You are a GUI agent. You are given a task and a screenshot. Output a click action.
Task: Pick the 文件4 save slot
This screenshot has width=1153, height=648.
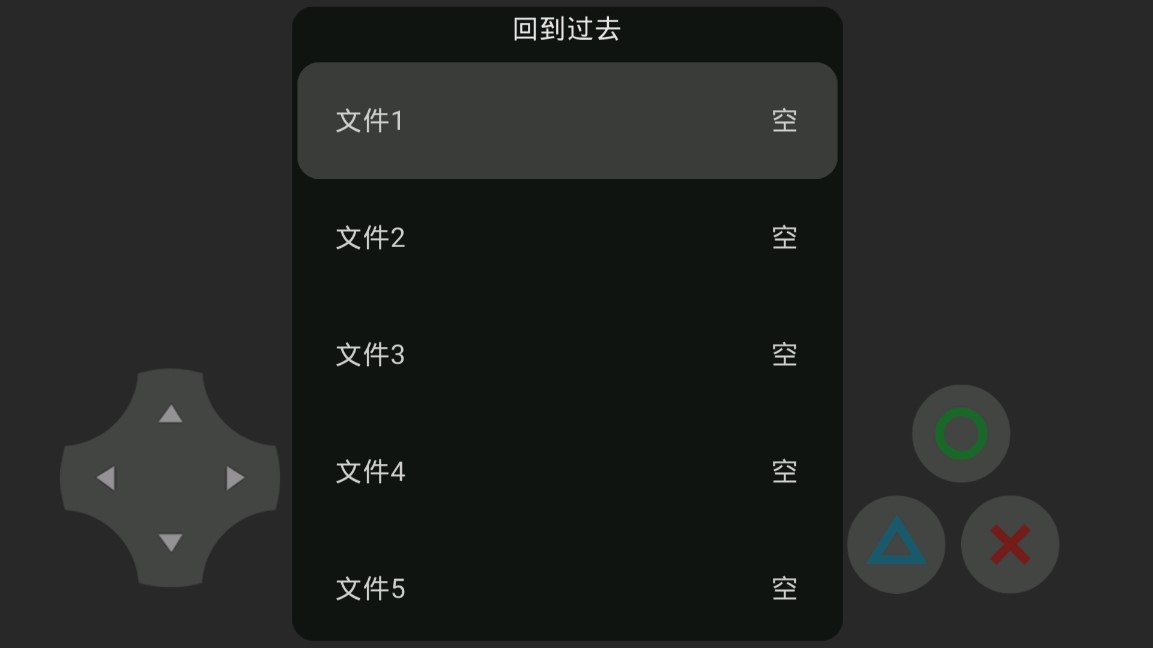567,472
